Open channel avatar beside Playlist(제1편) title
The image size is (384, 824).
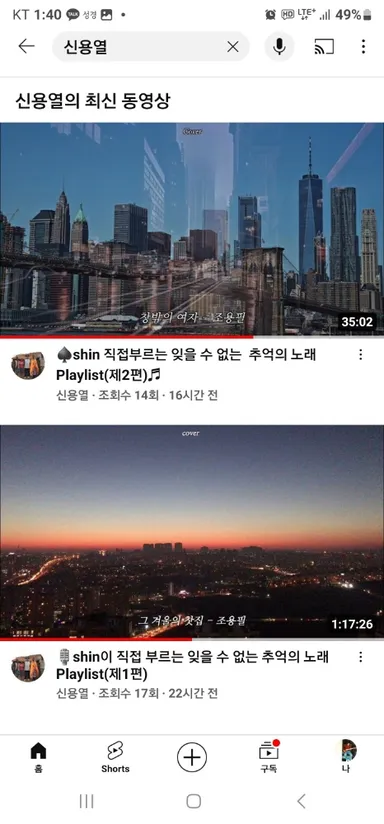(28, 667)
